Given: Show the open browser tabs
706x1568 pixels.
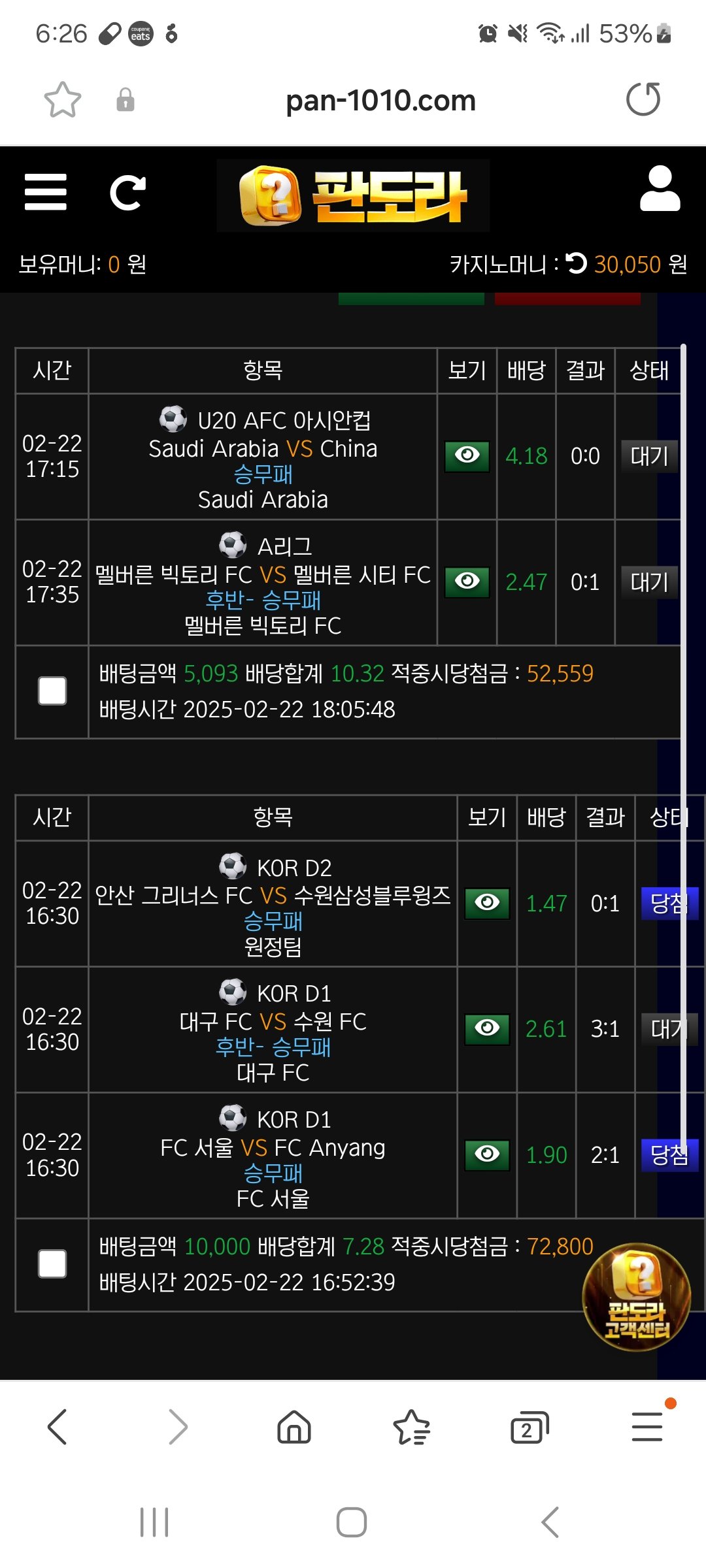Looking at the screenshot, I should 529,1427.
